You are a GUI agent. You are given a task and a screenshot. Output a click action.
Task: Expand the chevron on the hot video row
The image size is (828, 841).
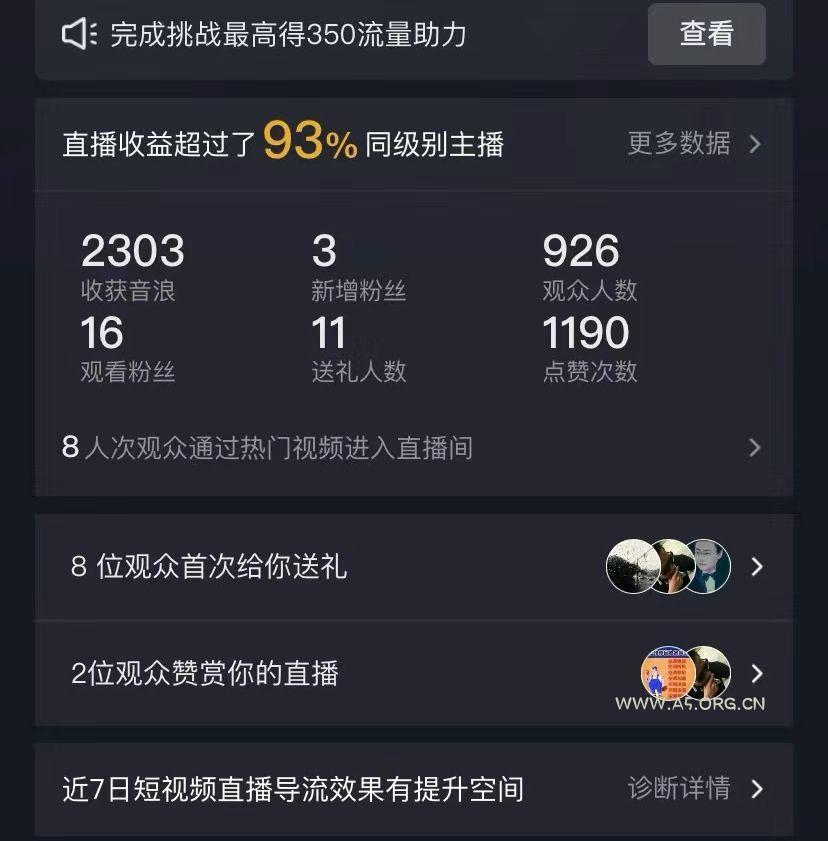click(755, 448)
